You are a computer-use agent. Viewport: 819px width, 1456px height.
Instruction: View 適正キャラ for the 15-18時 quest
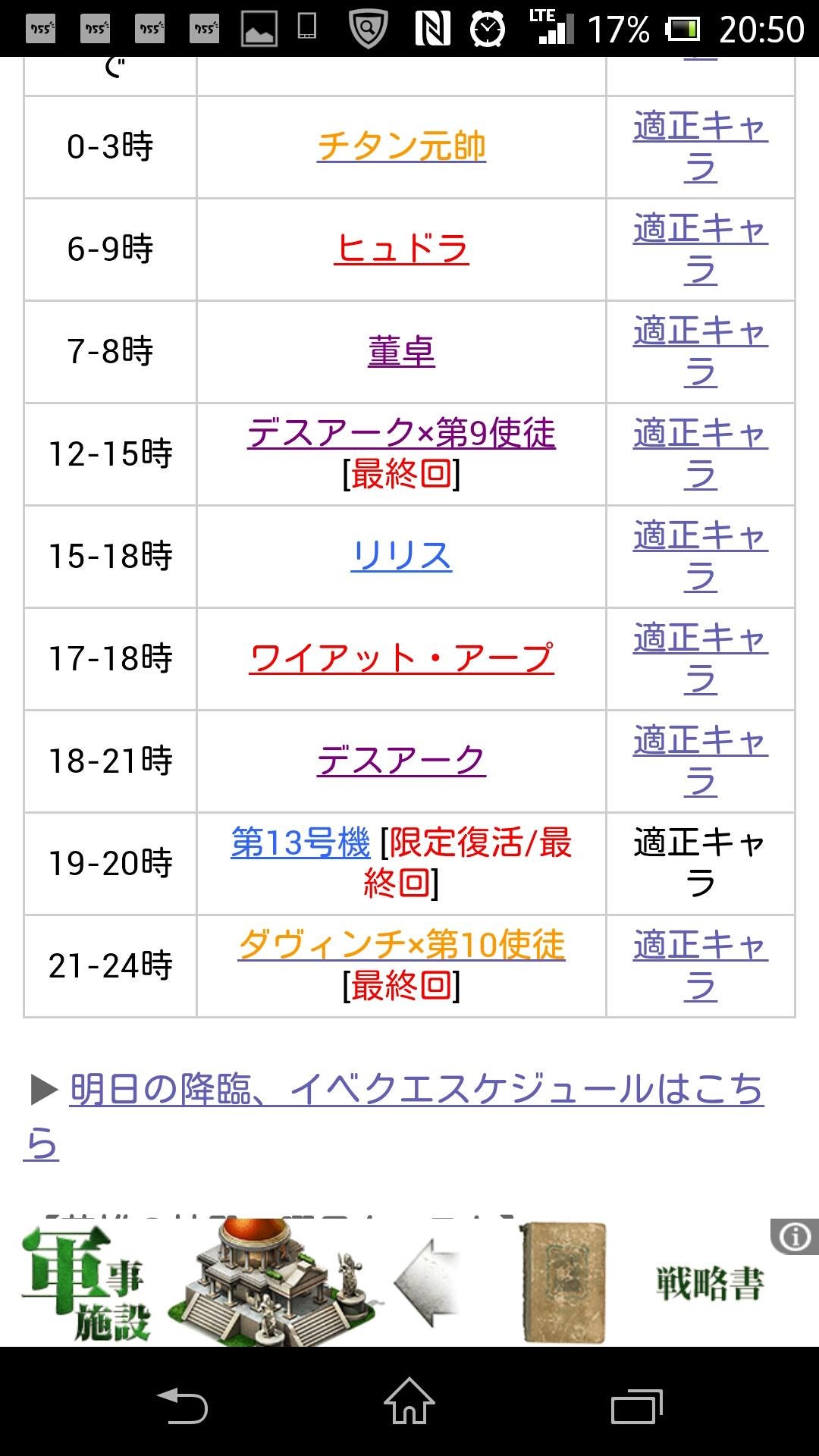tap(700, 556)
